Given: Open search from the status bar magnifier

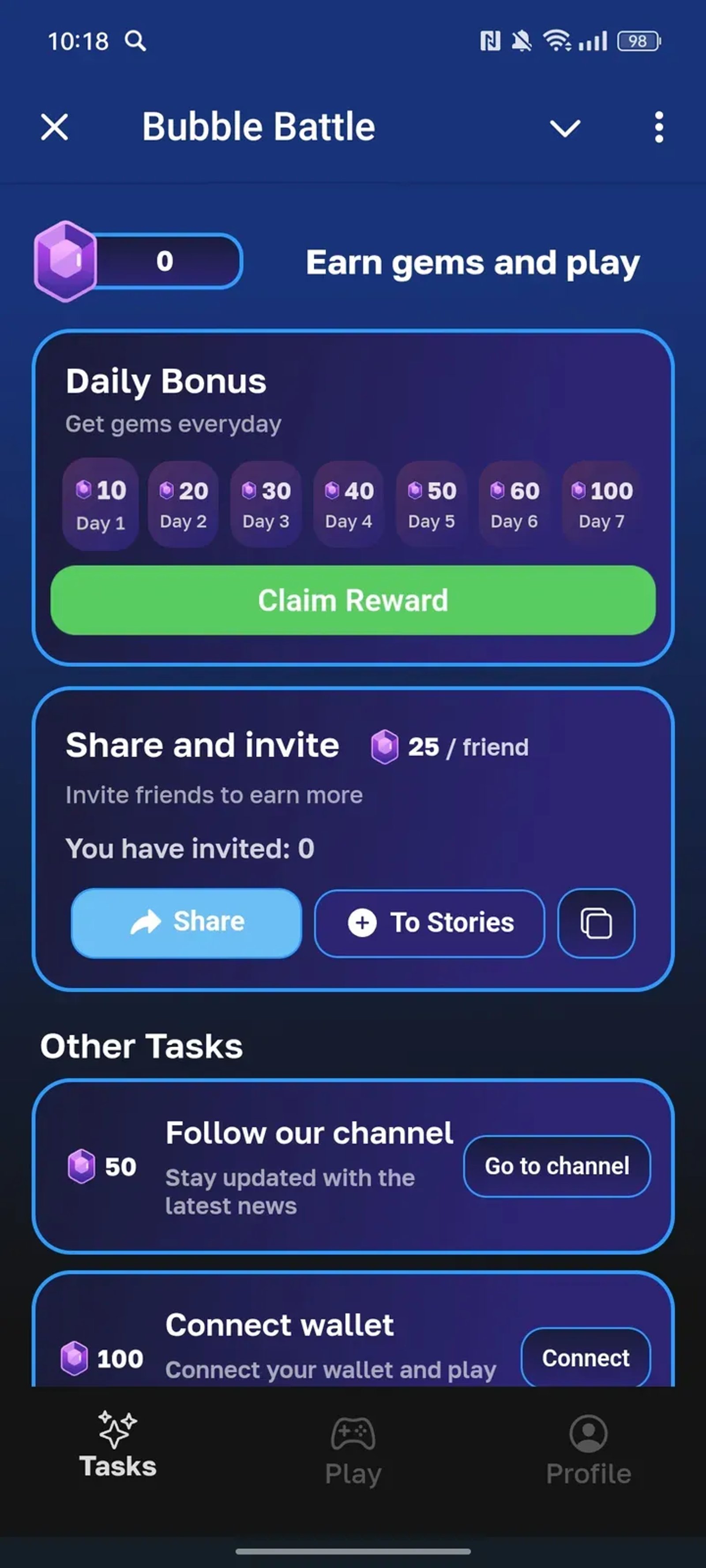Looking at the screenshot, I should tap(135, 41).
